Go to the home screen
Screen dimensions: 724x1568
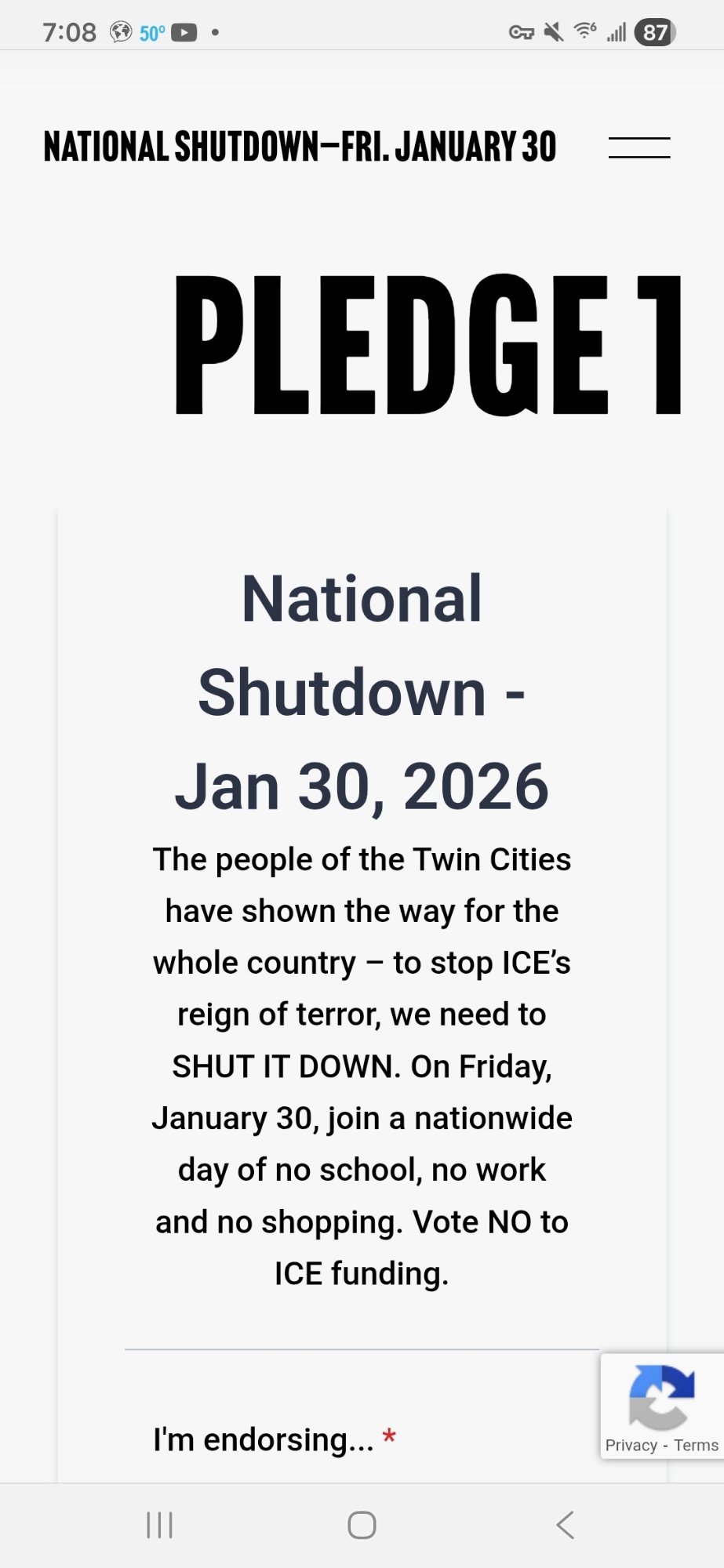pos(362,1525)
